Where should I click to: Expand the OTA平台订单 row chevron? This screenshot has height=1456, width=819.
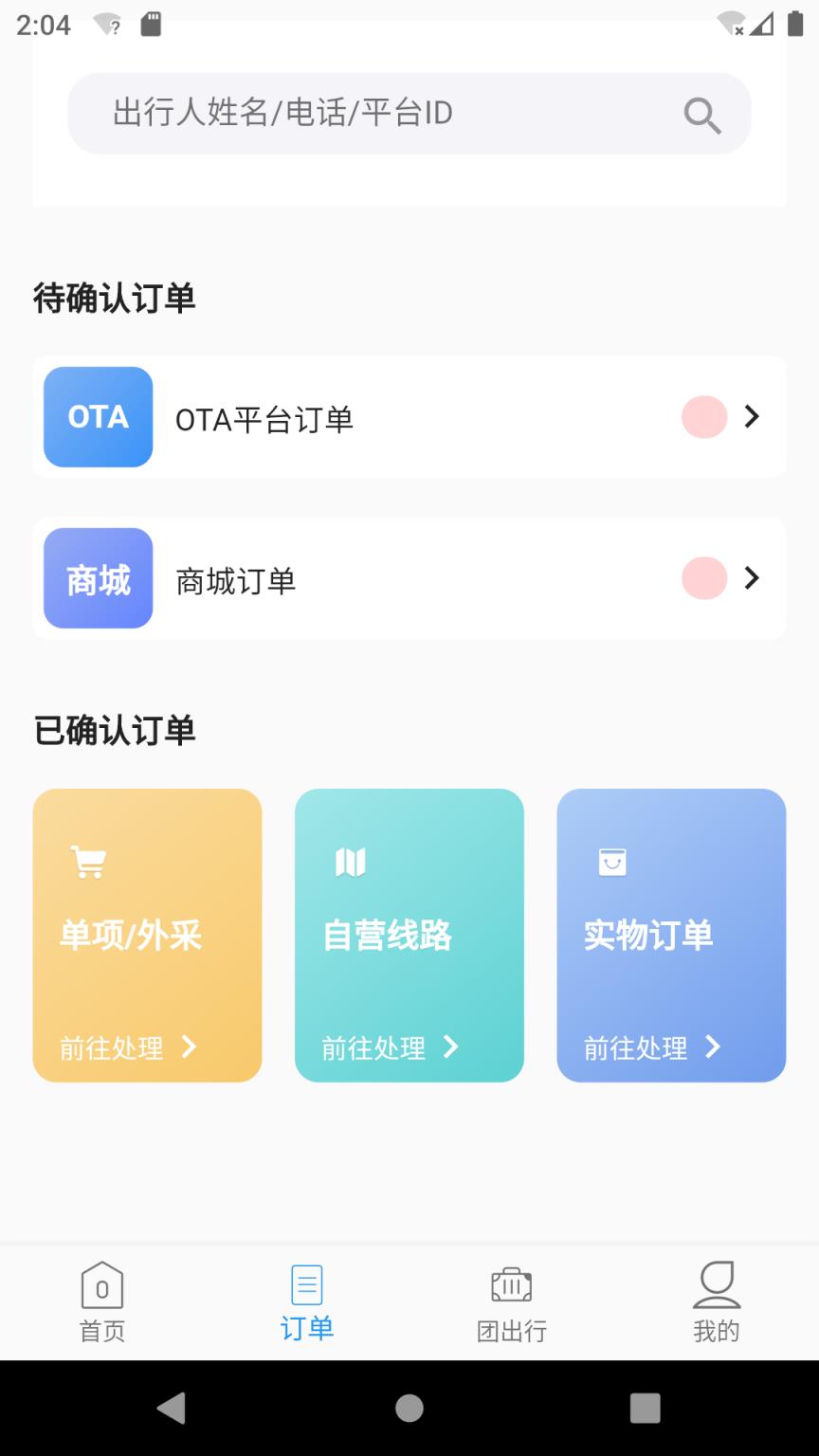pyautogui.click(x=752, y=417)
